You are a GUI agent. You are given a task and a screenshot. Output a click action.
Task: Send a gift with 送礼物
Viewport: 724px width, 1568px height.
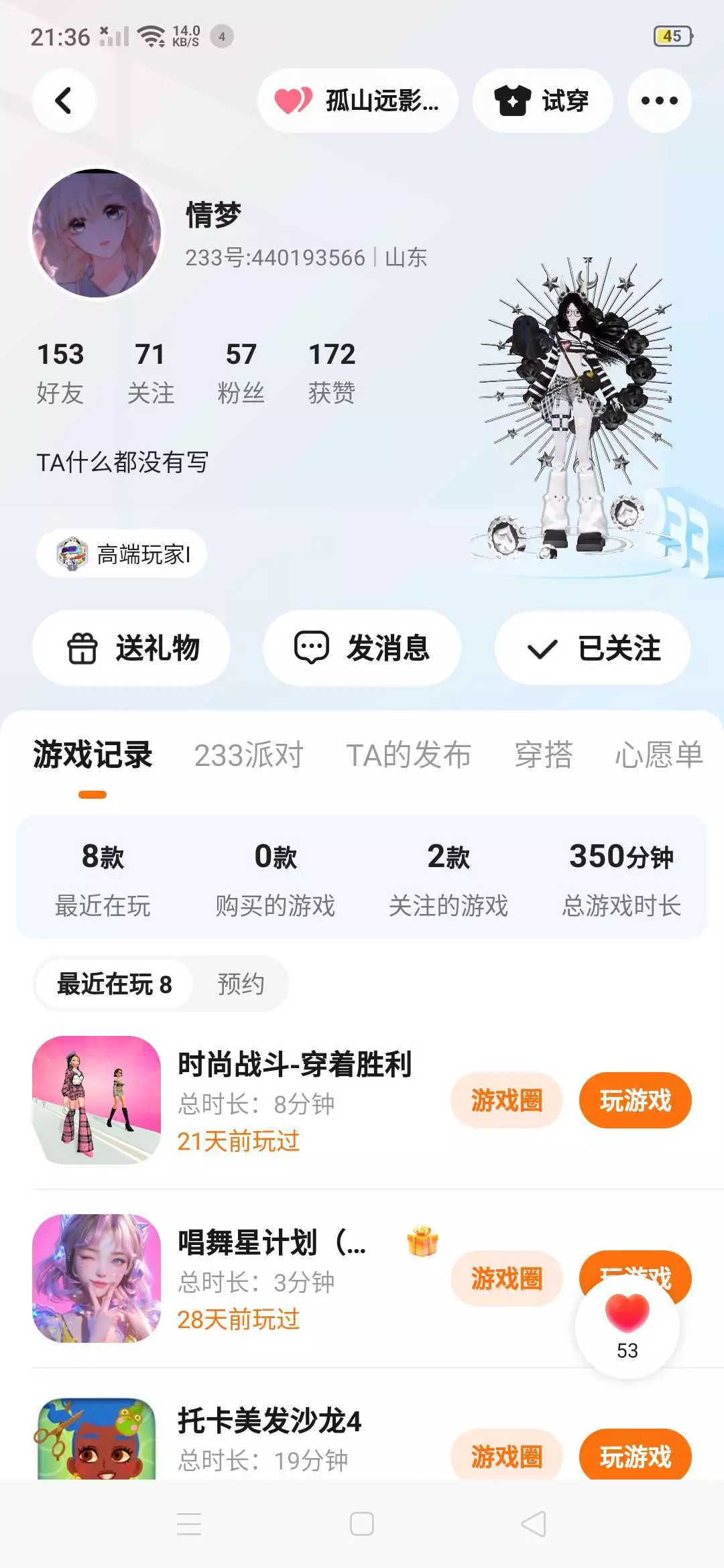pyautogui.click(x=131, y=648)
